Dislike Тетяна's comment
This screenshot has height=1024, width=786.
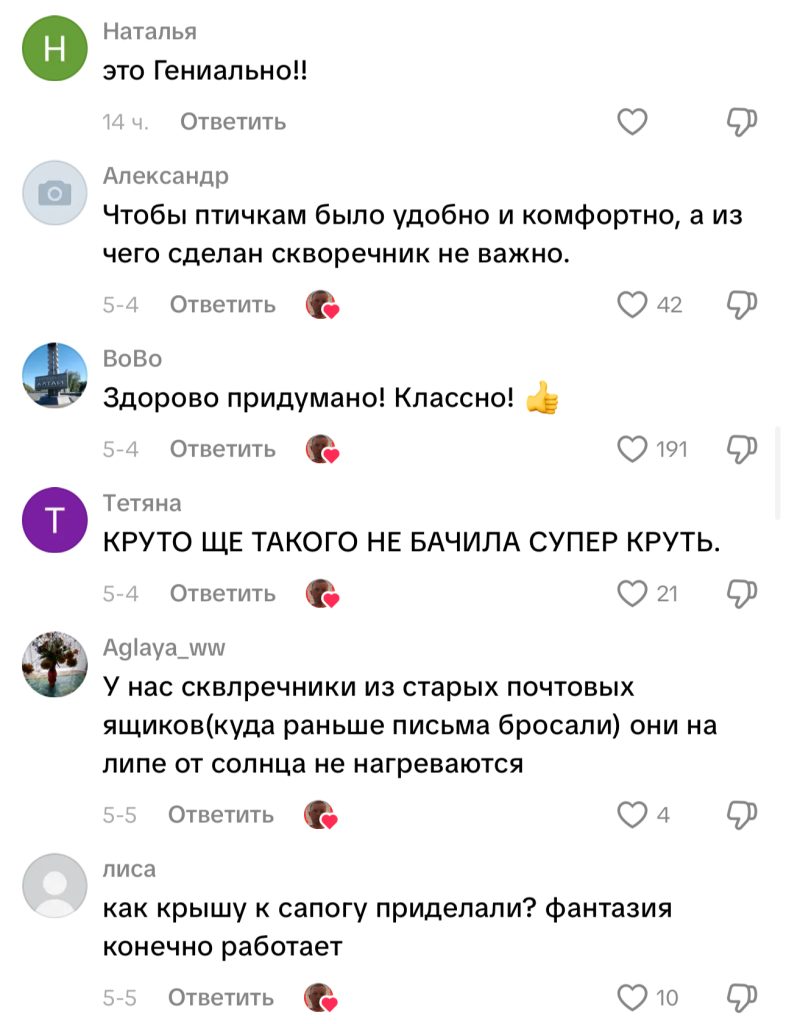742,594
